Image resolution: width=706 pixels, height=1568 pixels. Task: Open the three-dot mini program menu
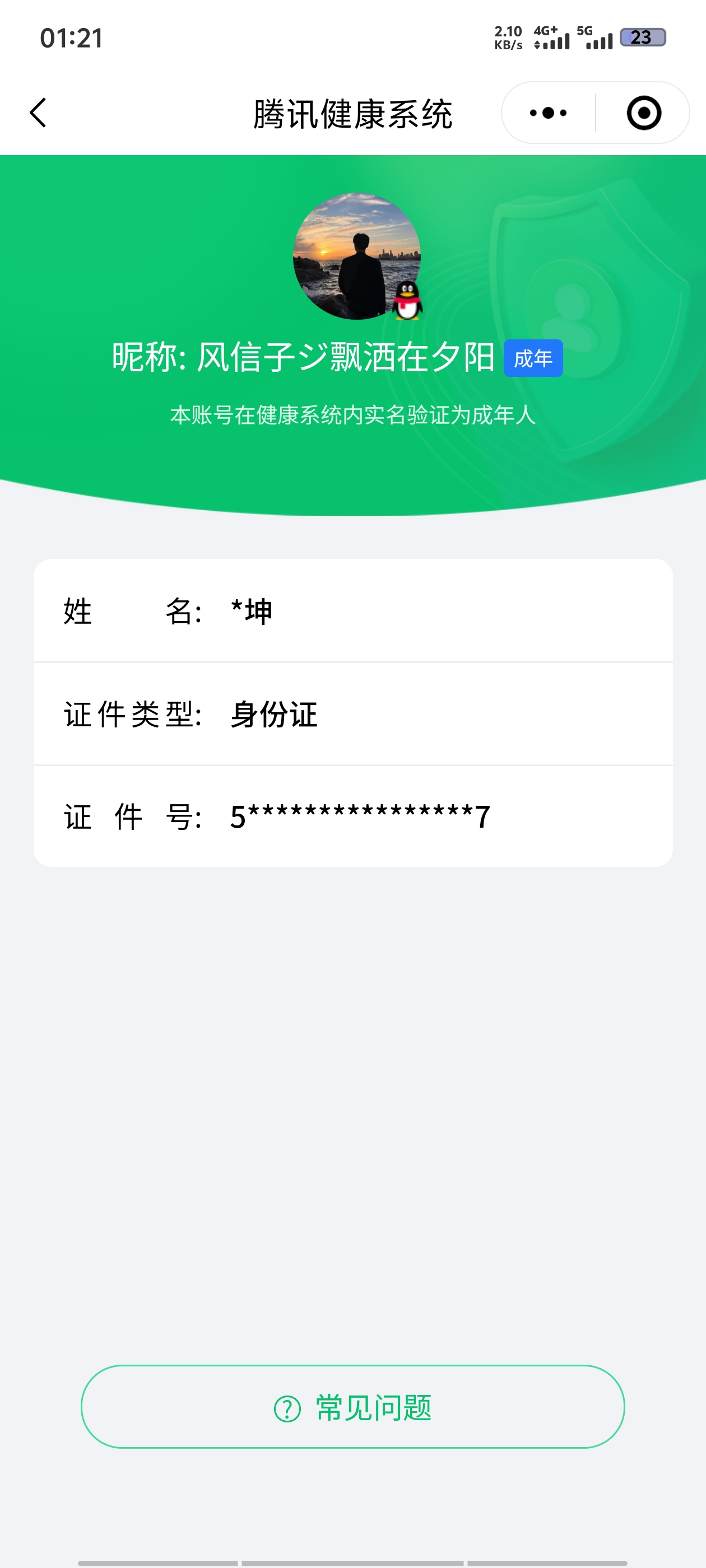point(548,113)
